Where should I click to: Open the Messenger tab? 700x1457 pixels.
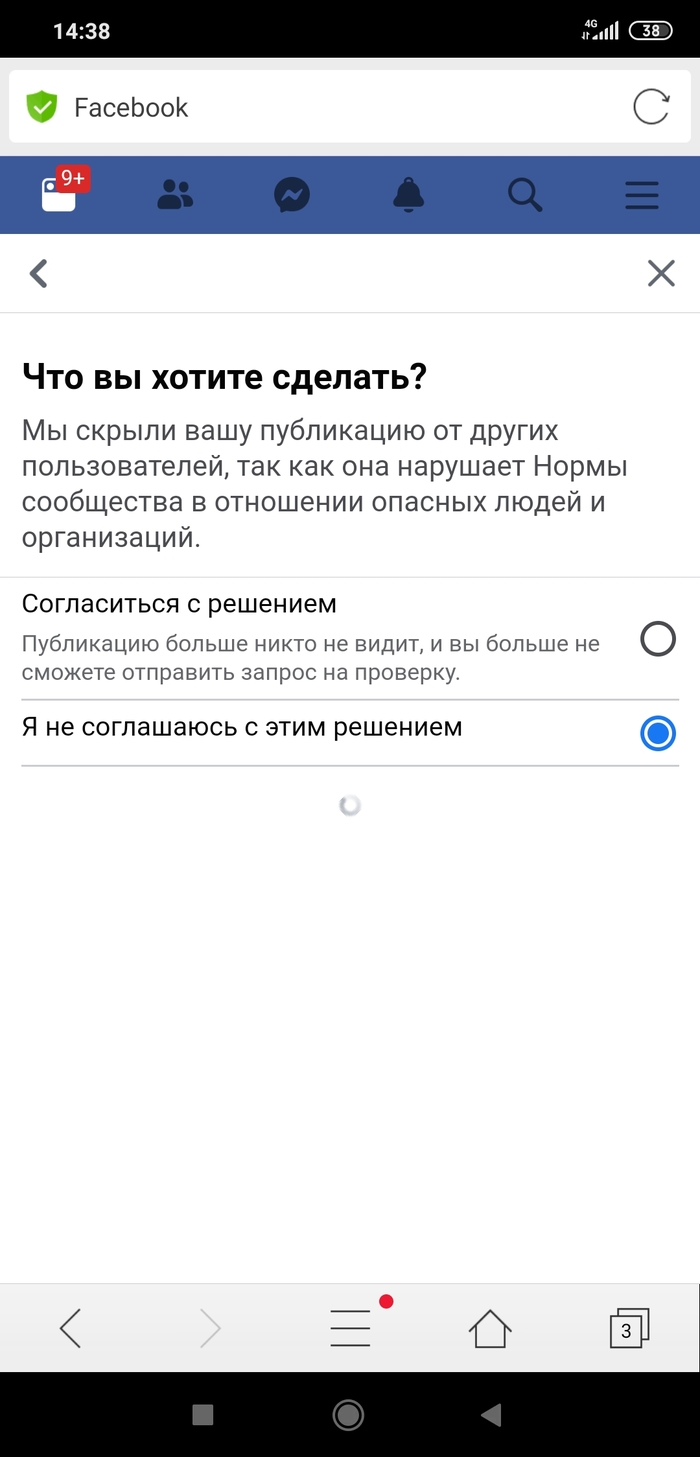click(x=291, y=195)
